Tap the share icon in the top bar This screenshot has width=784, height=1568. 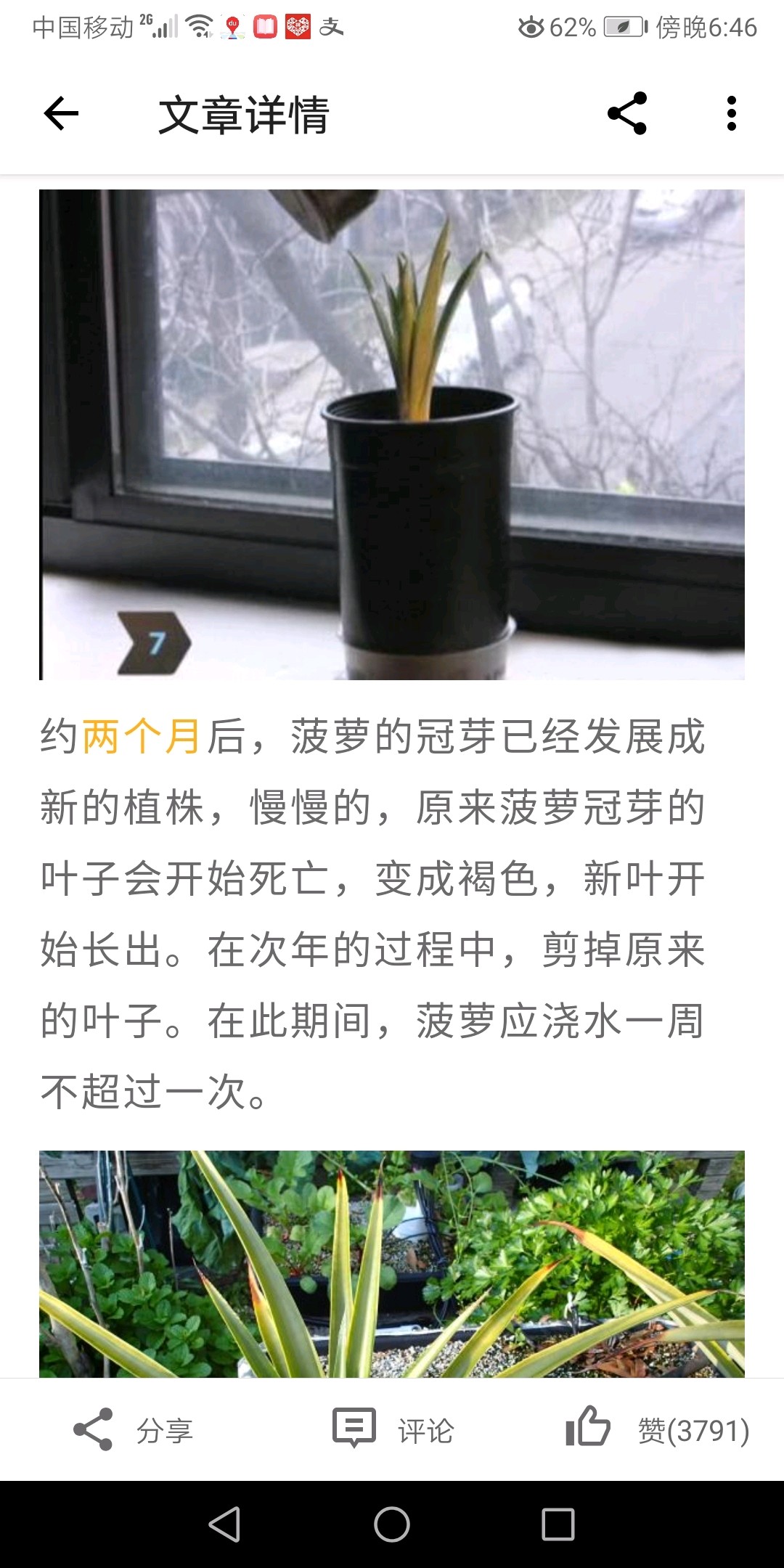click(x=627, y=113)
